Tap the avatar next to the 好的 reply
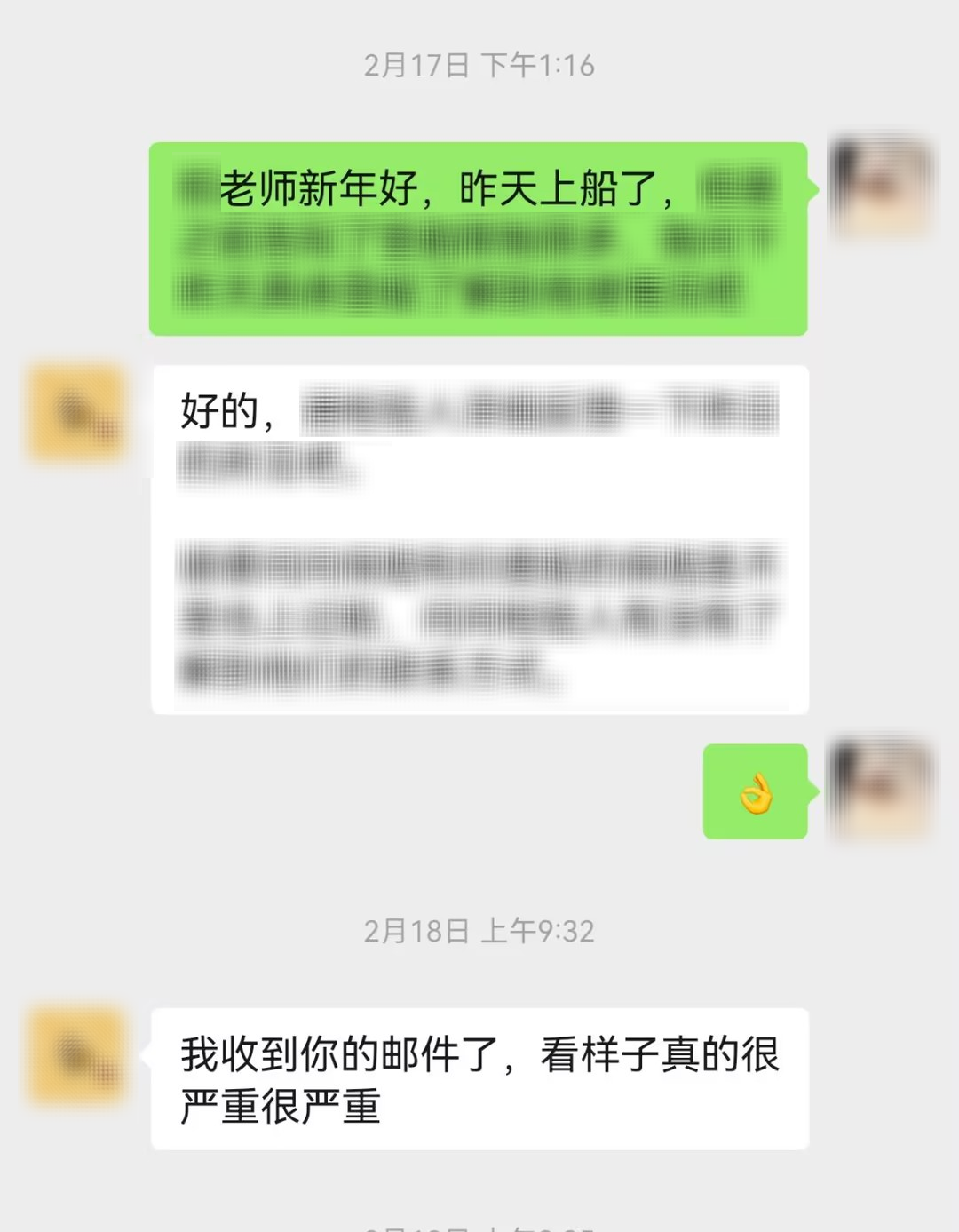The image size is (959, 1232). tap(77, 413)
